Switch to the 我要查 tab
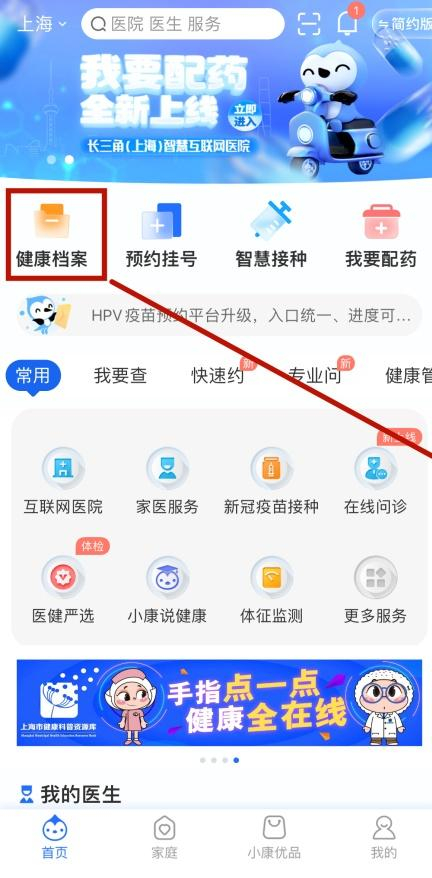432x878 pixels. coord(120,376)
